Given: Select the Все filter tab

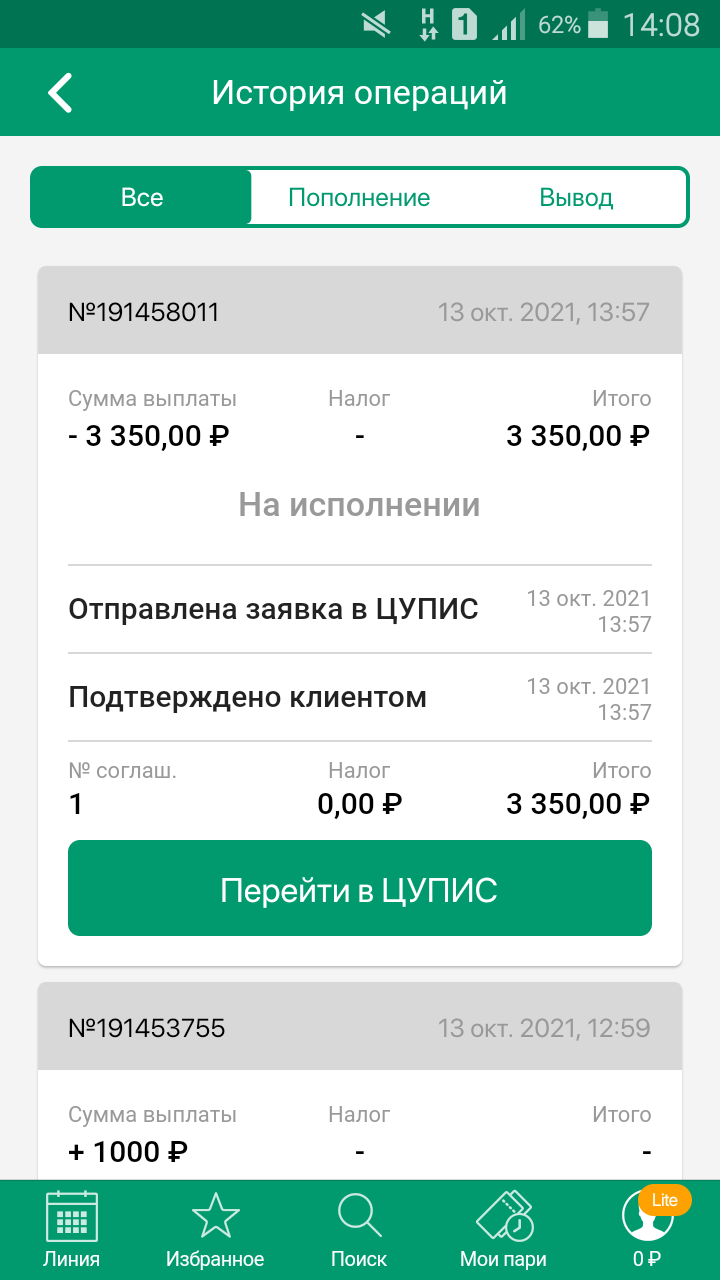Looking at the screenshot, I should coord(142,198).
